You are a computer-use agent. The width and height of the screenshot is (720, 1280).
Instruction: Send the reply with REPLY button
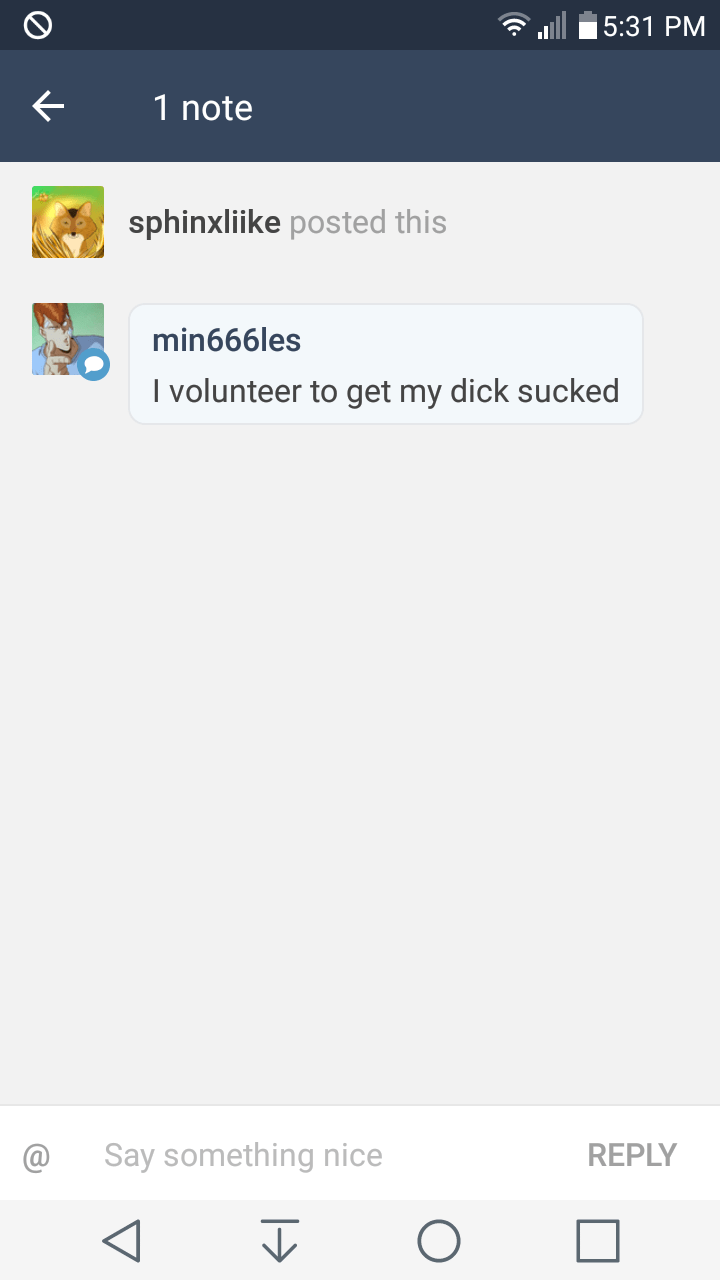pos(632,1155)
